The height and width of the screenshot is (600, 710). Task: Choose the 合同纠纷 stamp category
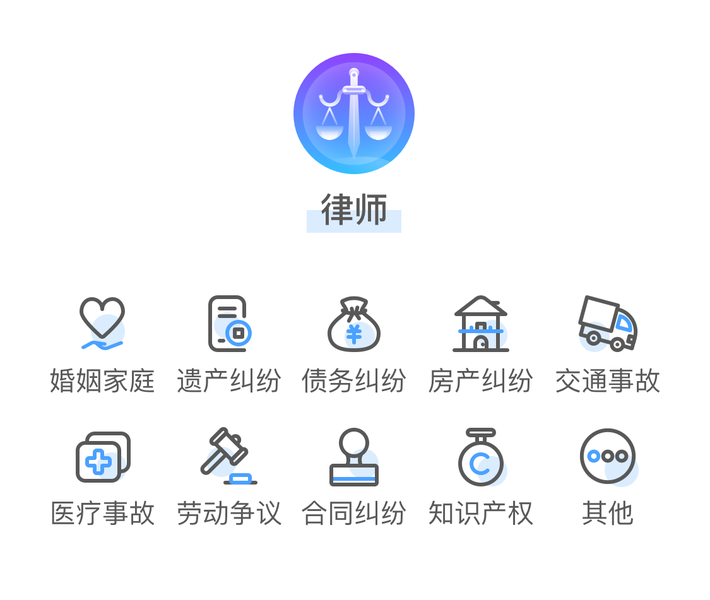coord(354,477)
